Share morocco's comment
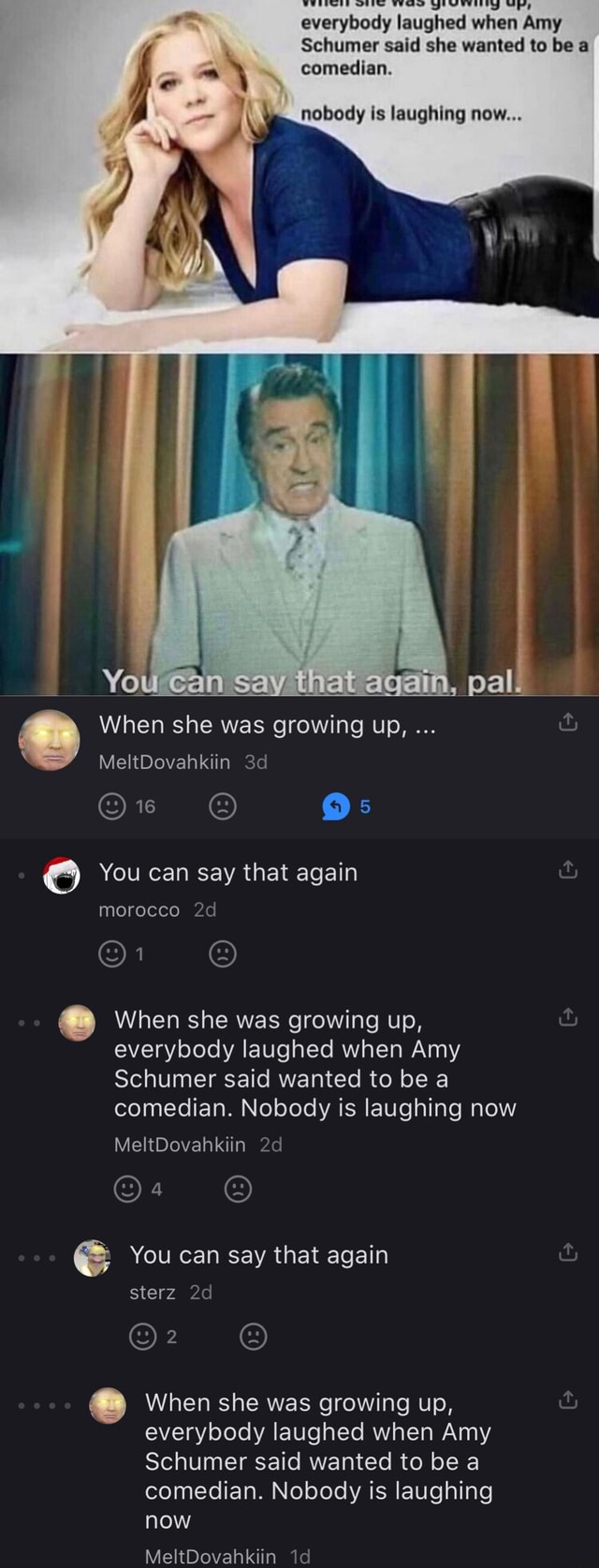This screenshot has height=1568, width=599. point(568,871)
